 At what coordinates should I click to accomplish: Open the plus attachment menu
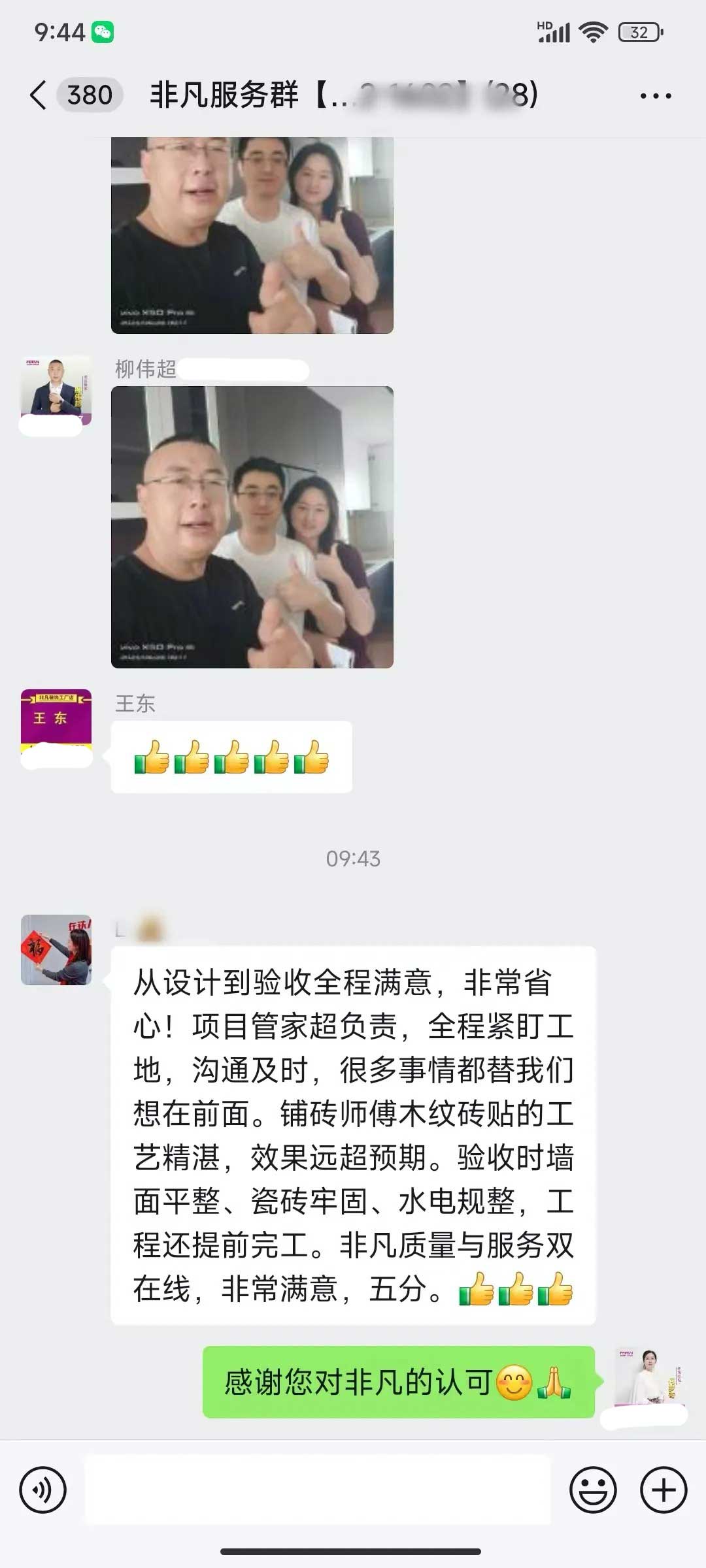point(663,1490)
